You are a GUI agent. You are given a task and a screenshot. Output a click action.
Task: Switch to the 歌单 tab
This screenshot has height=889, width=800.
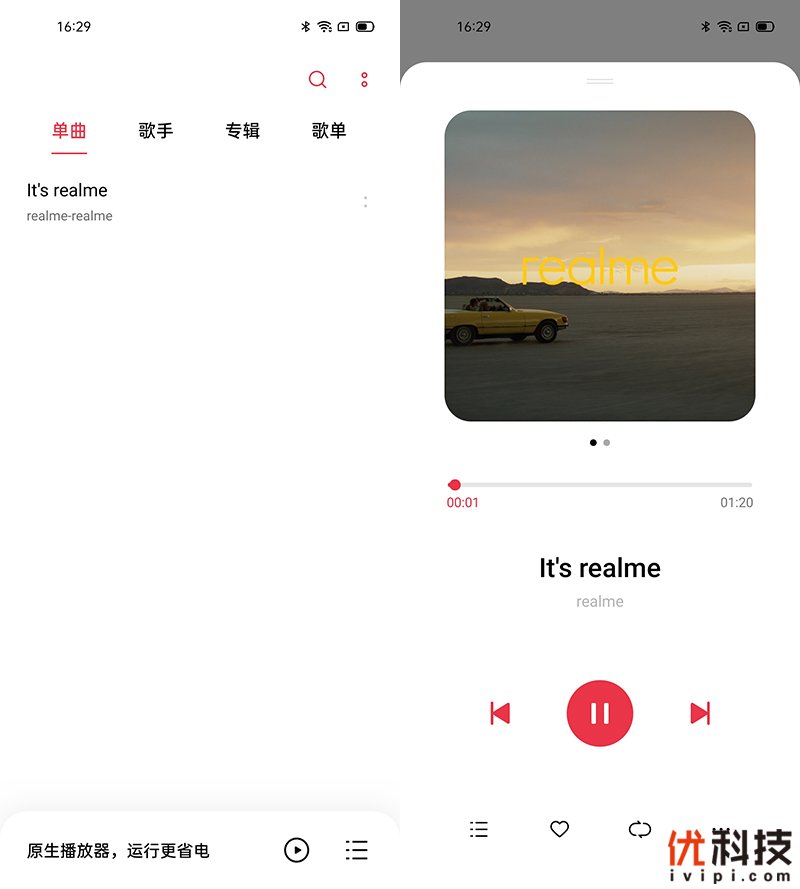point(329,130)
